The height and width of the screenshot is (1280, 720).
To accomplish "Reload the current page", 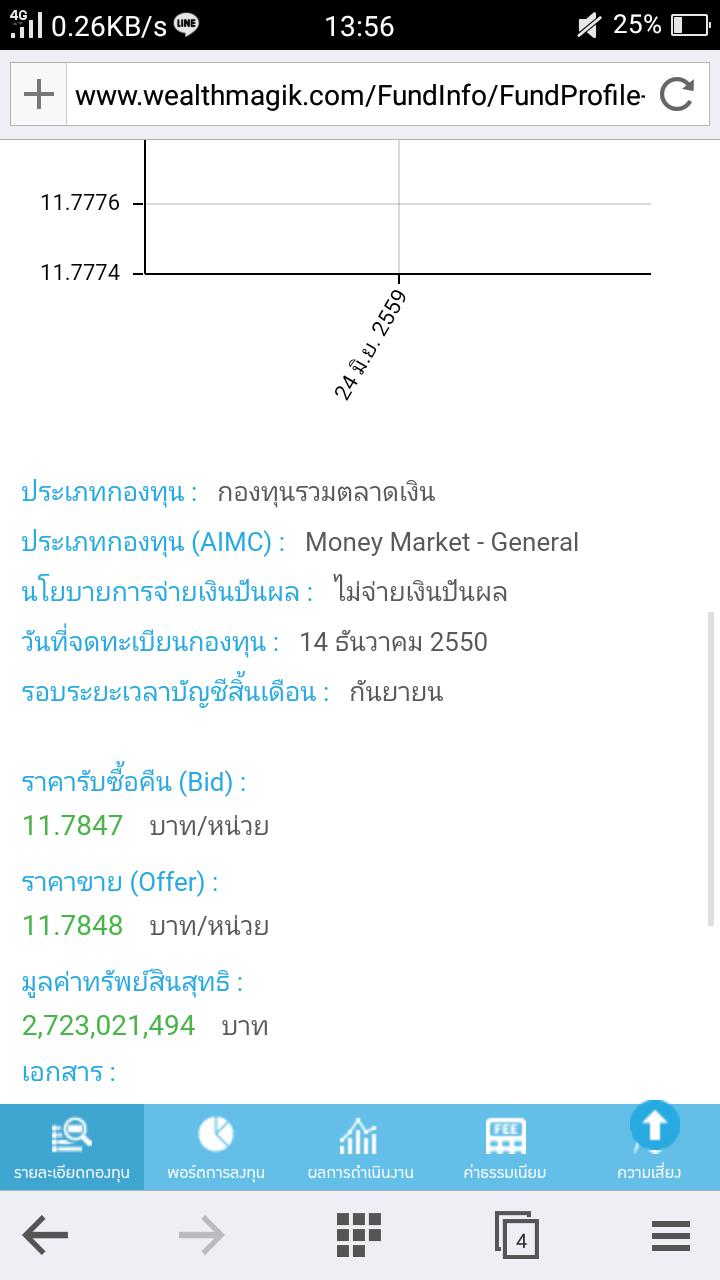I will 677,95.
